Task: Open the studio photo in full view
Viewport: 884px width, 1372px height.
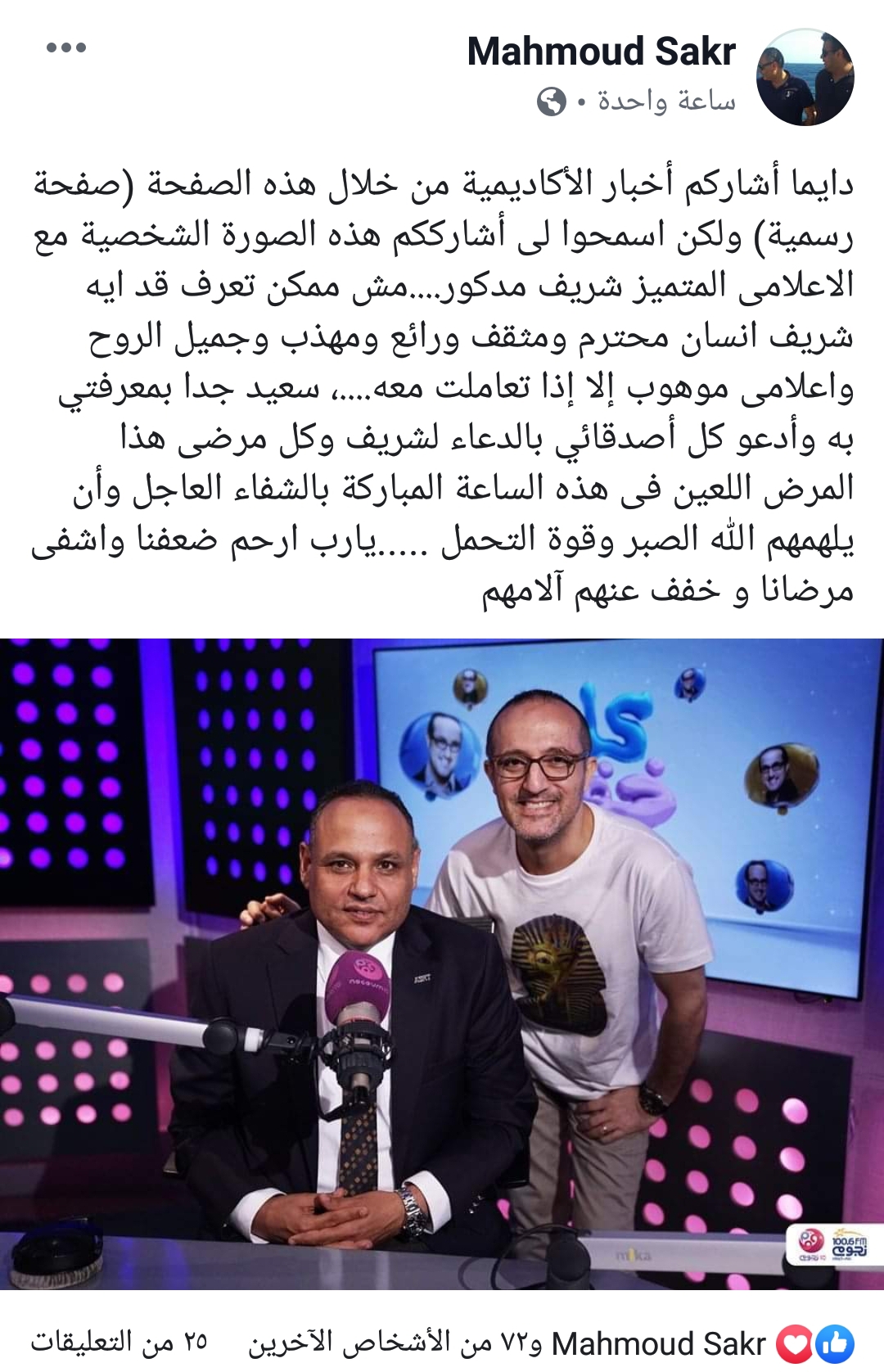Action: [x=442, y=963]
